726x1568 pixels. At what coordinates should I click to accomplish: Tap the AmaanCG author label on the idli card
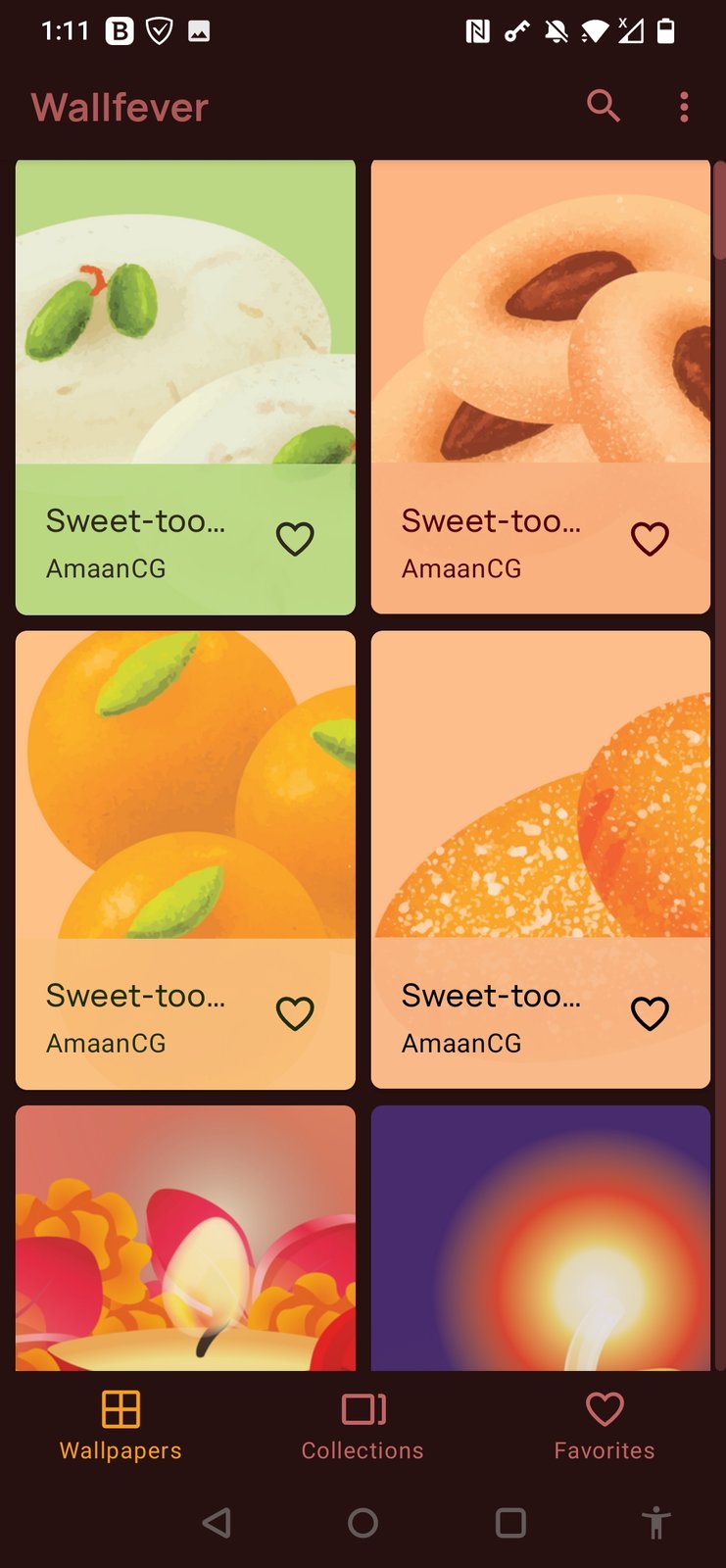pos(105,568)
